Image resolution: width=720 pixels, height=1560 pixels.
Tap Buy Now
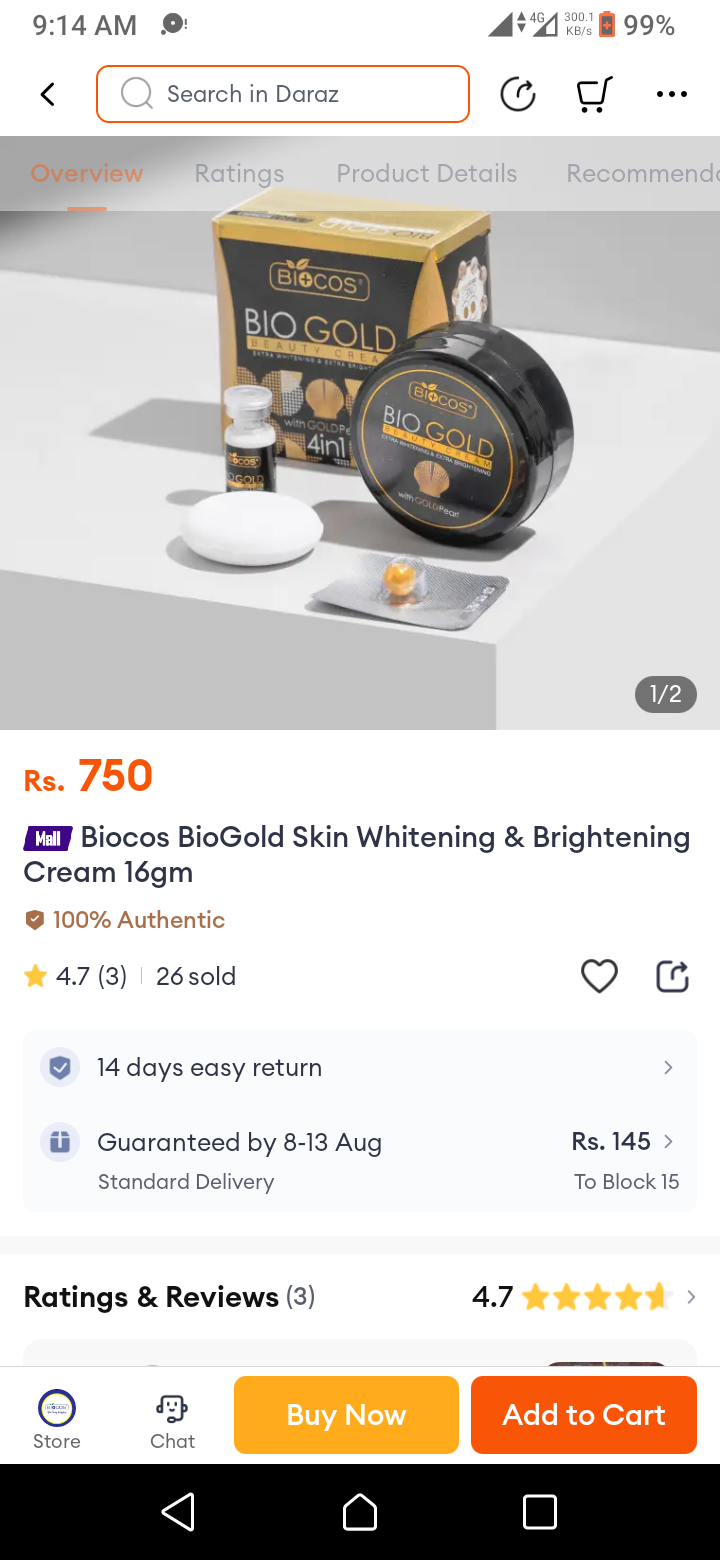point(346,1415)
